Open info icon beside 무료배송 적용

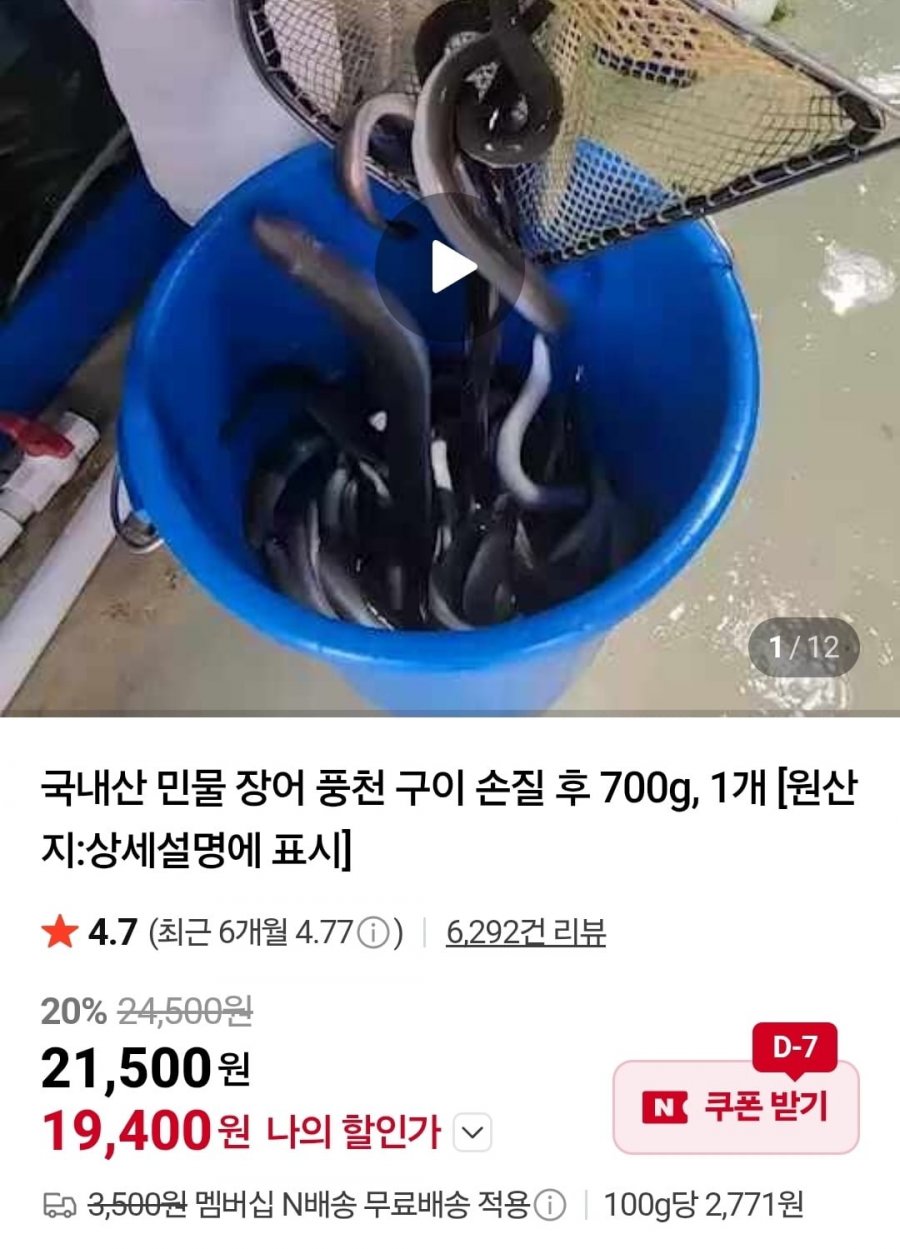(x=549, y=1205)
